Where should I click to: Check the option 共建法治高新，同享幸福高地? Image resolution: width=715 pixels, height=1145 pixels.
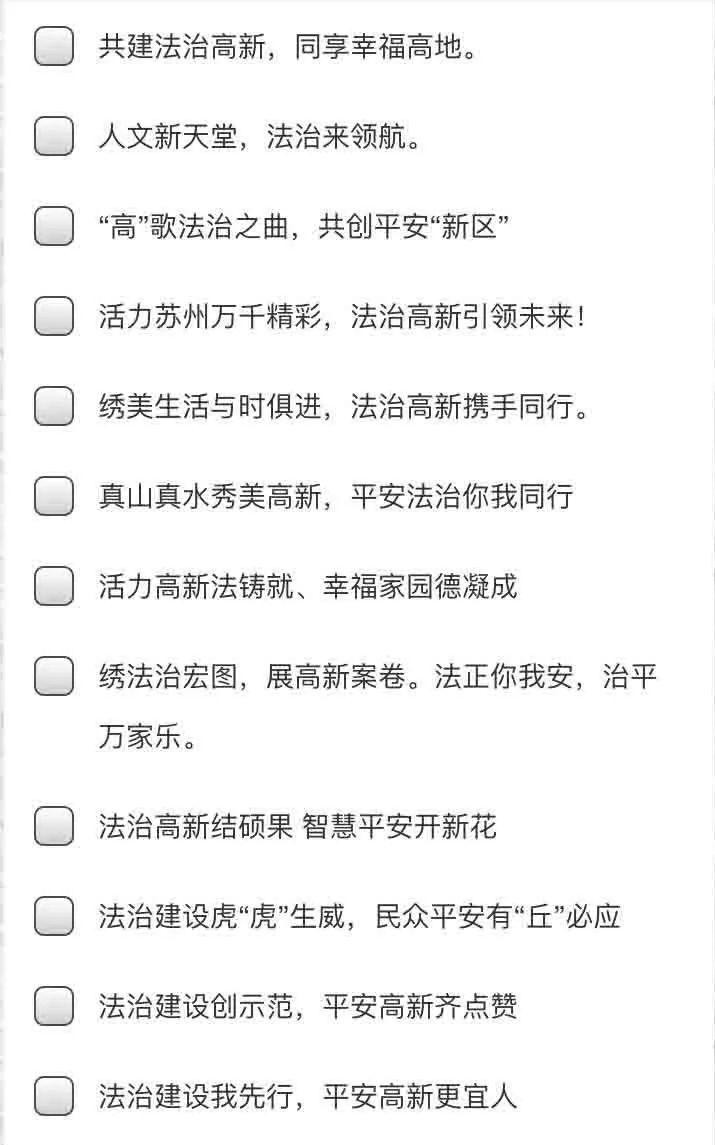tap(54, 47)
